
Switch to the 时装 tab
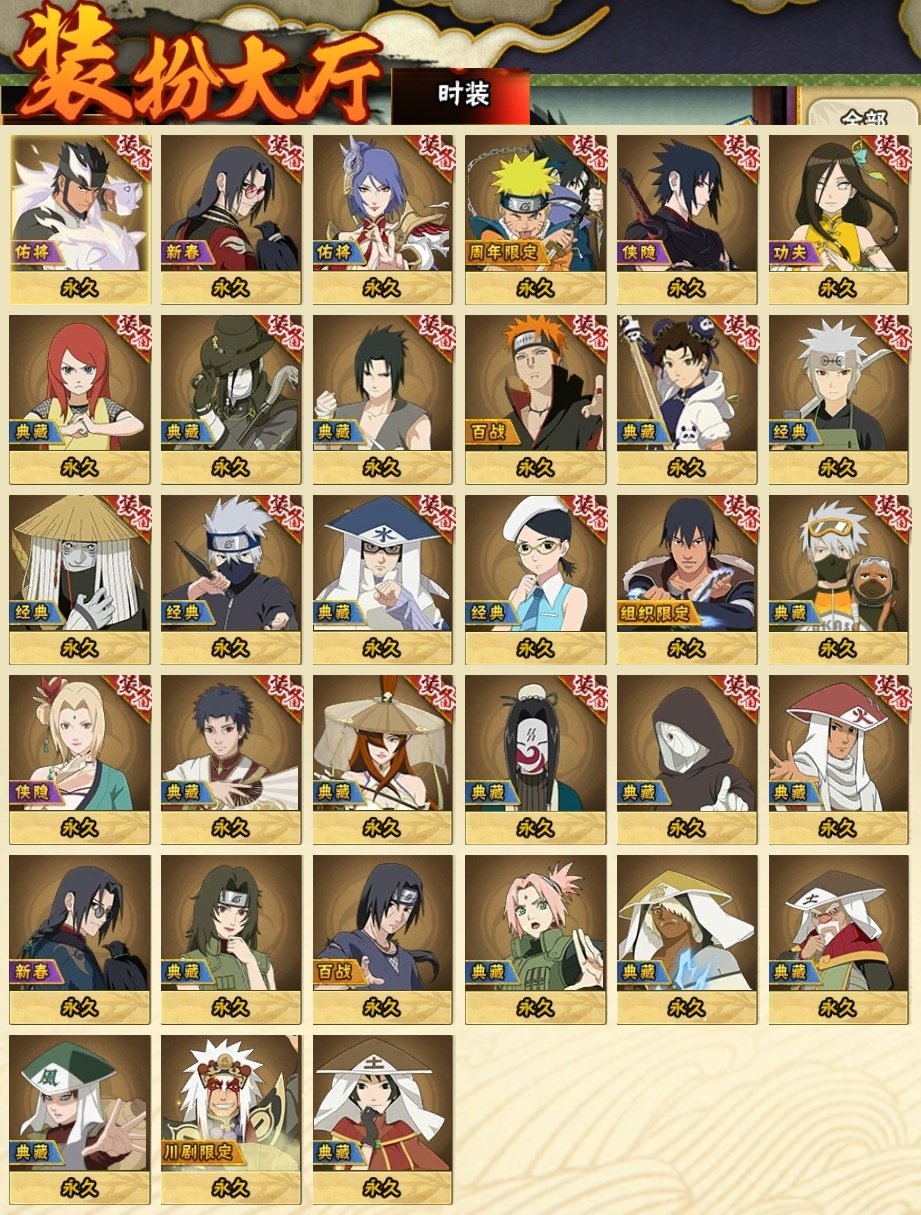coord(462,95)
